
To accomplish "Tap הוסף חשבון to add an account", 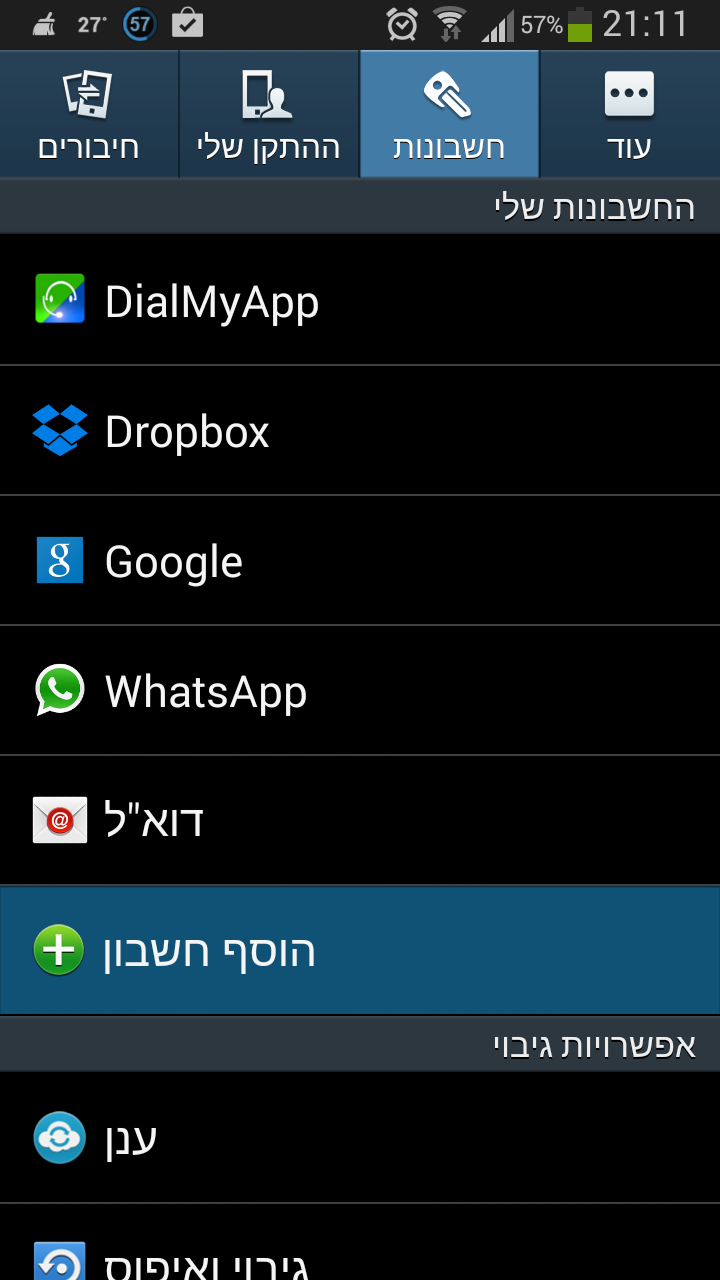I will point(360,950).
